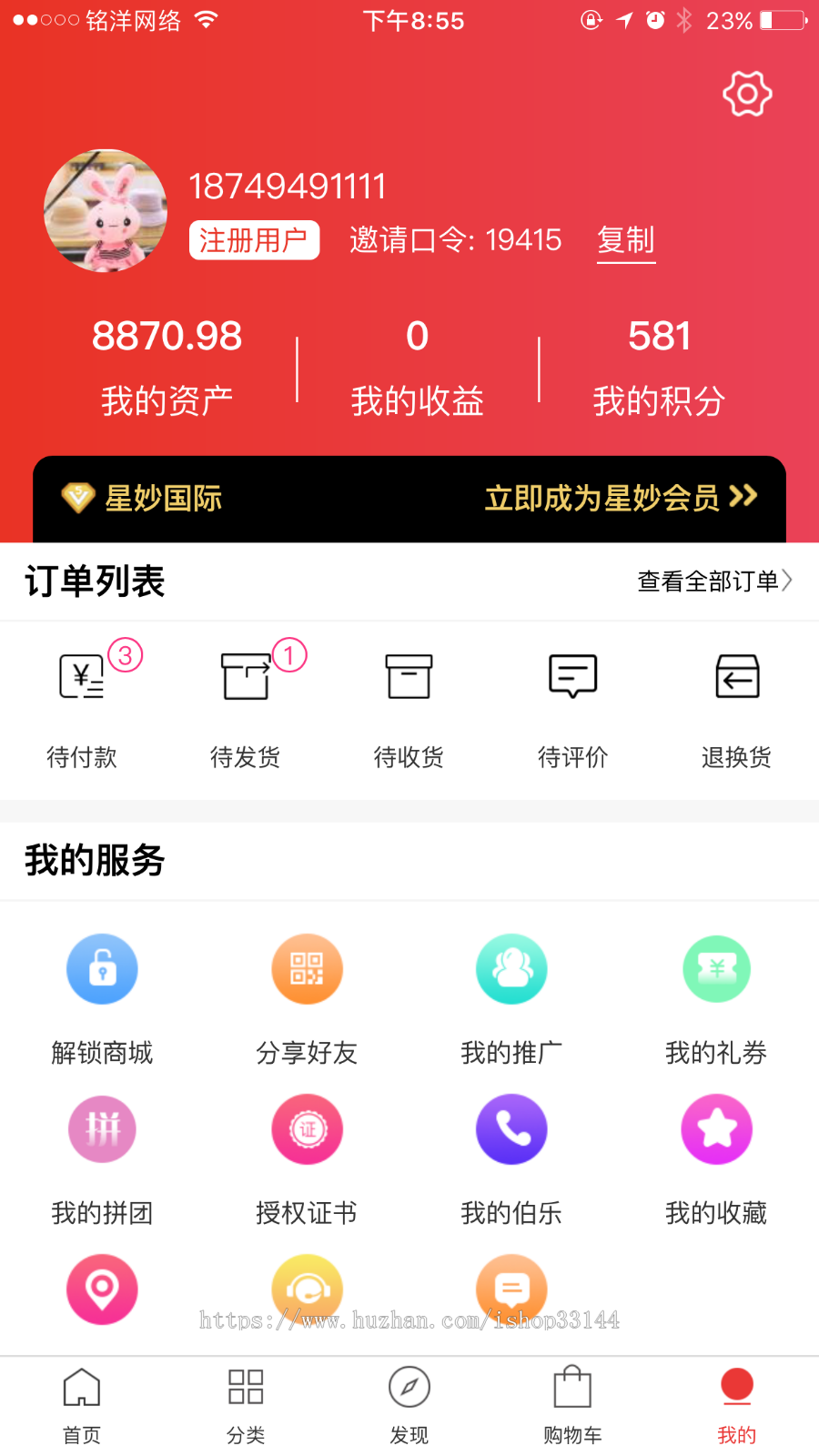Viewport: 819px width, 1456px height.
Task: Open the 我的礼券 coupons icon
Action: (x=716, y=968)
